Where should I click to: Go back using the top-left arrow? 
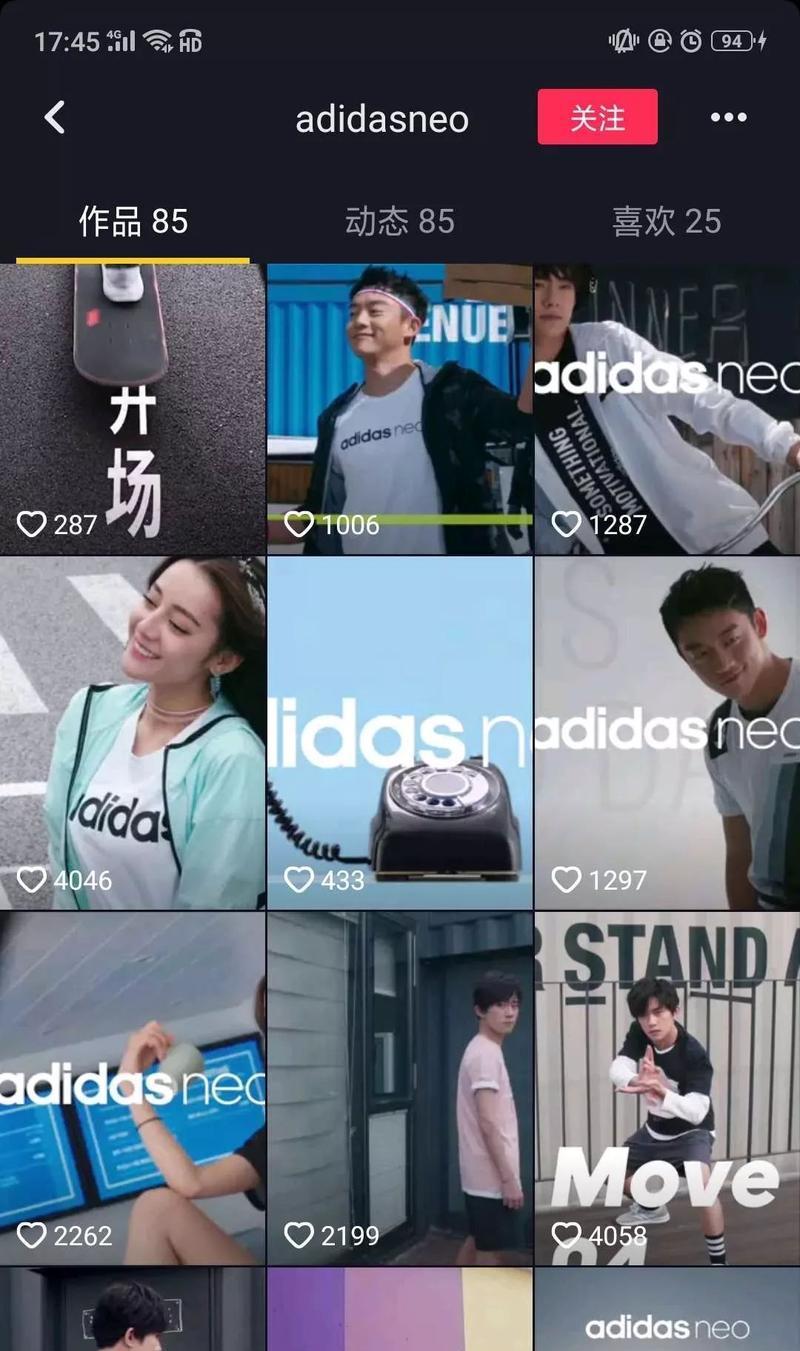[55, 118]
